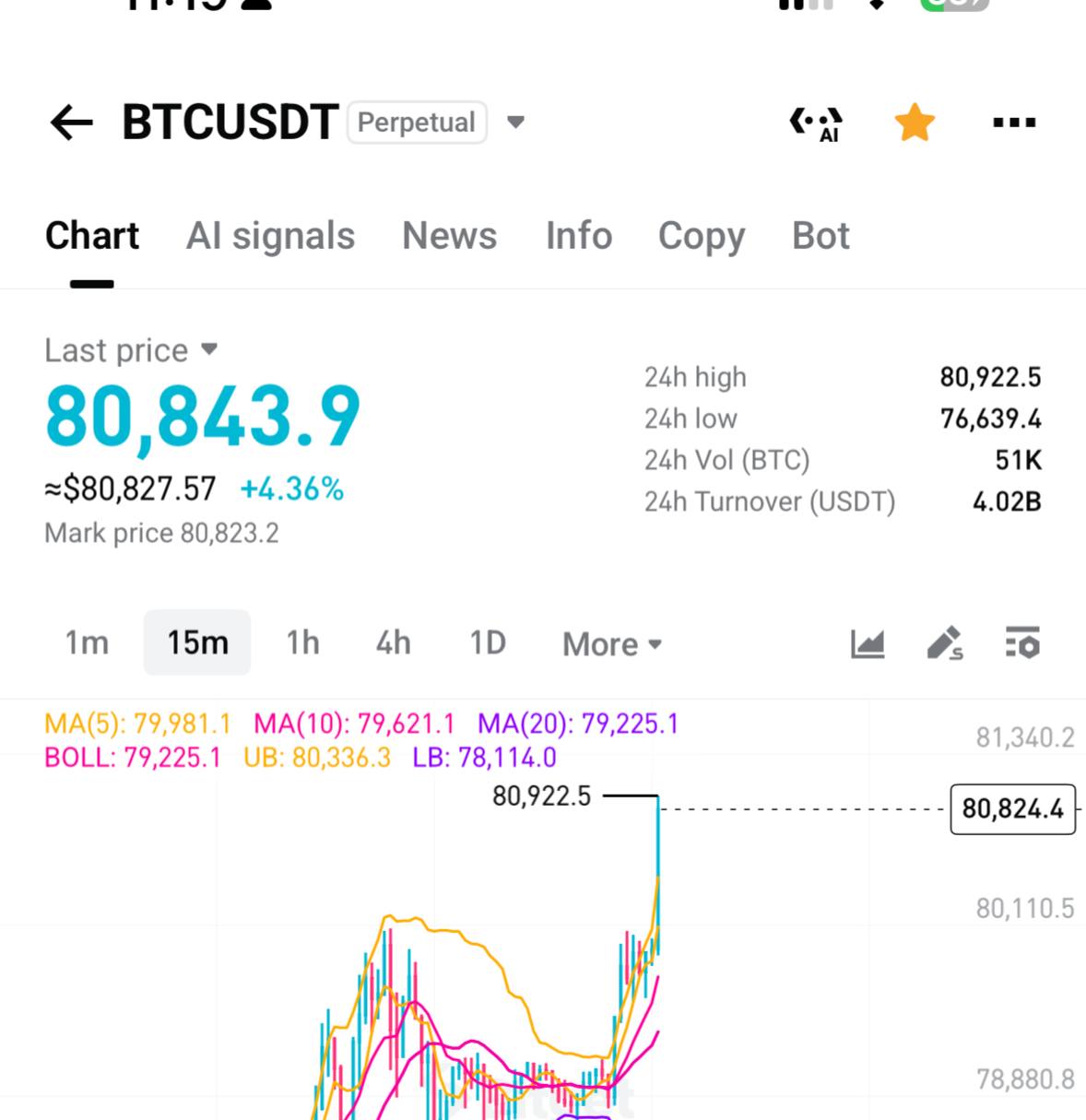Open the Copy tab
1086x1120 pixels.
click(702, 237)
